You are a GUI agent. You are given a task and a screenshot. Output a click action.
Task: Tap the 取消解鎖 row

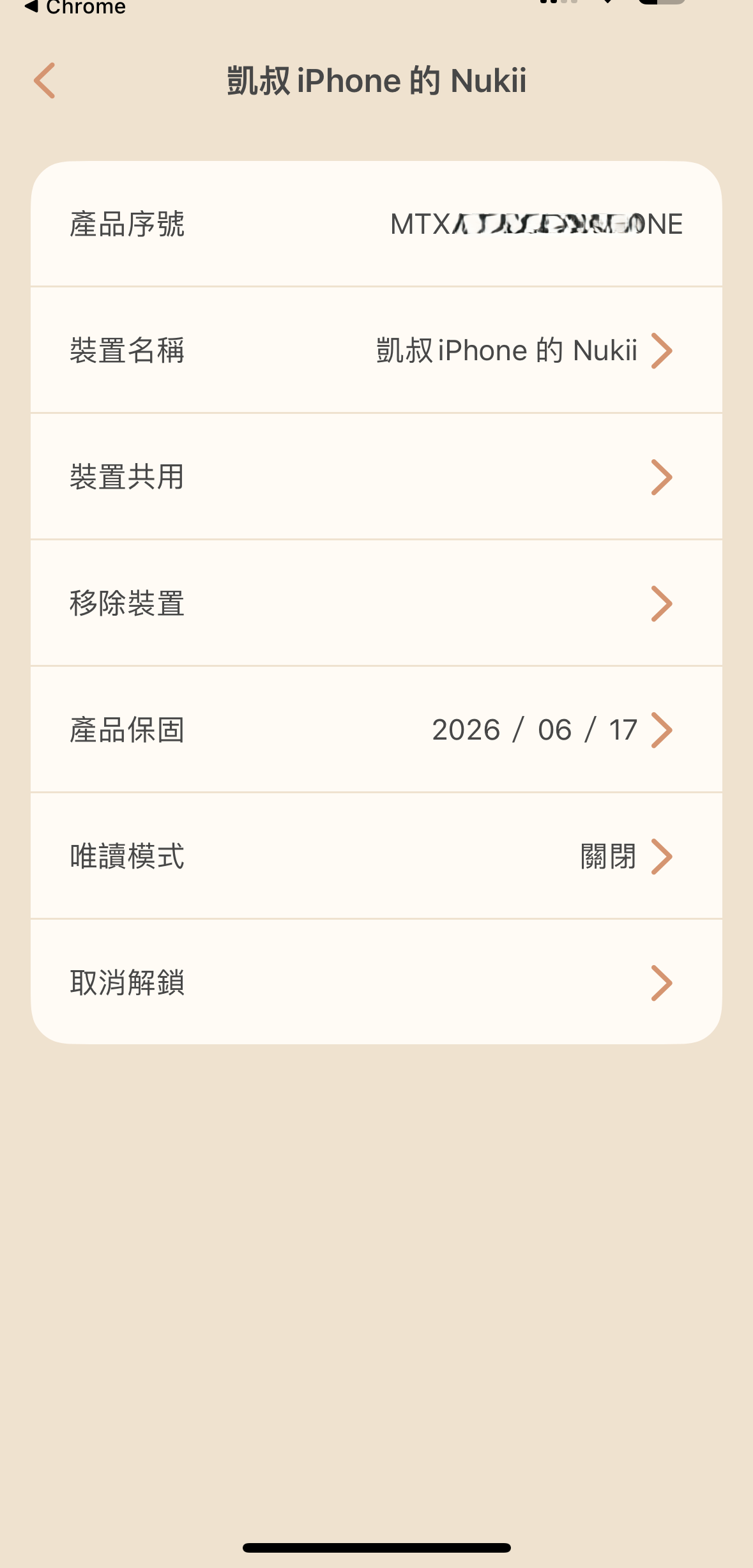pos(376,982)
